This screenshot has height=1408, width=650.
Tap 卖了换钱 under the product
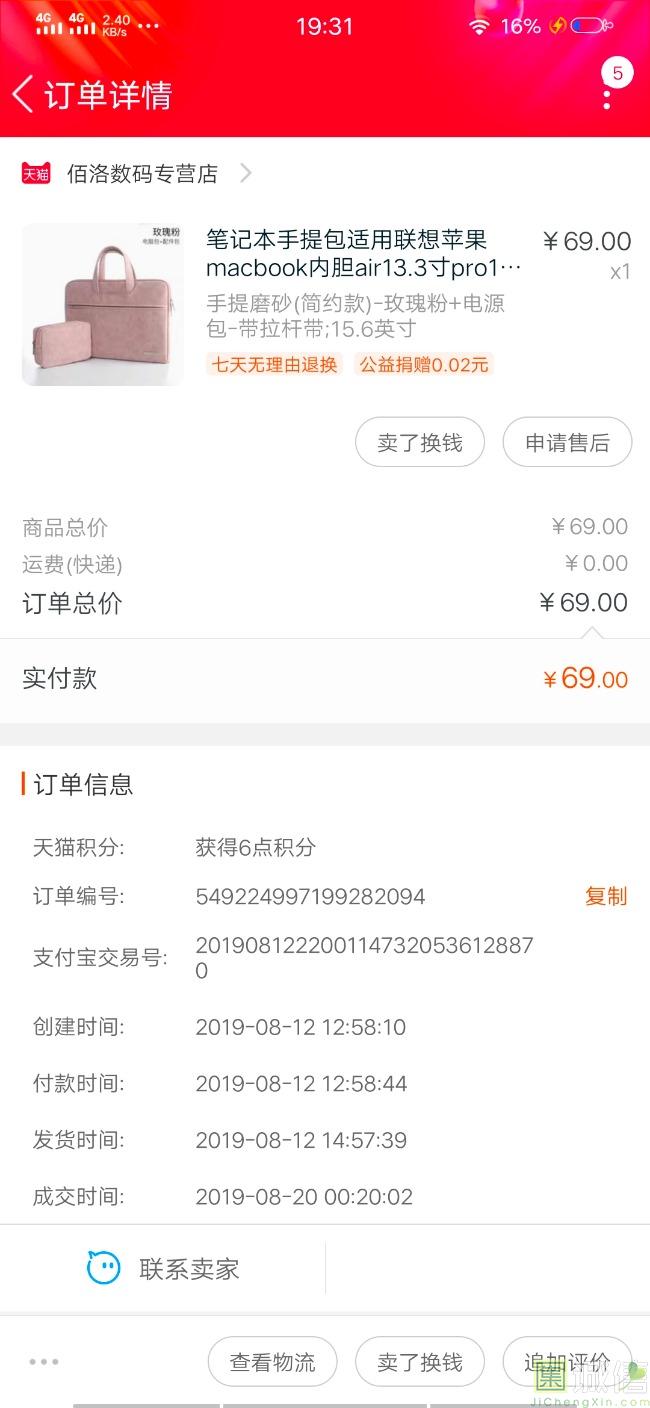click(420, 442)
